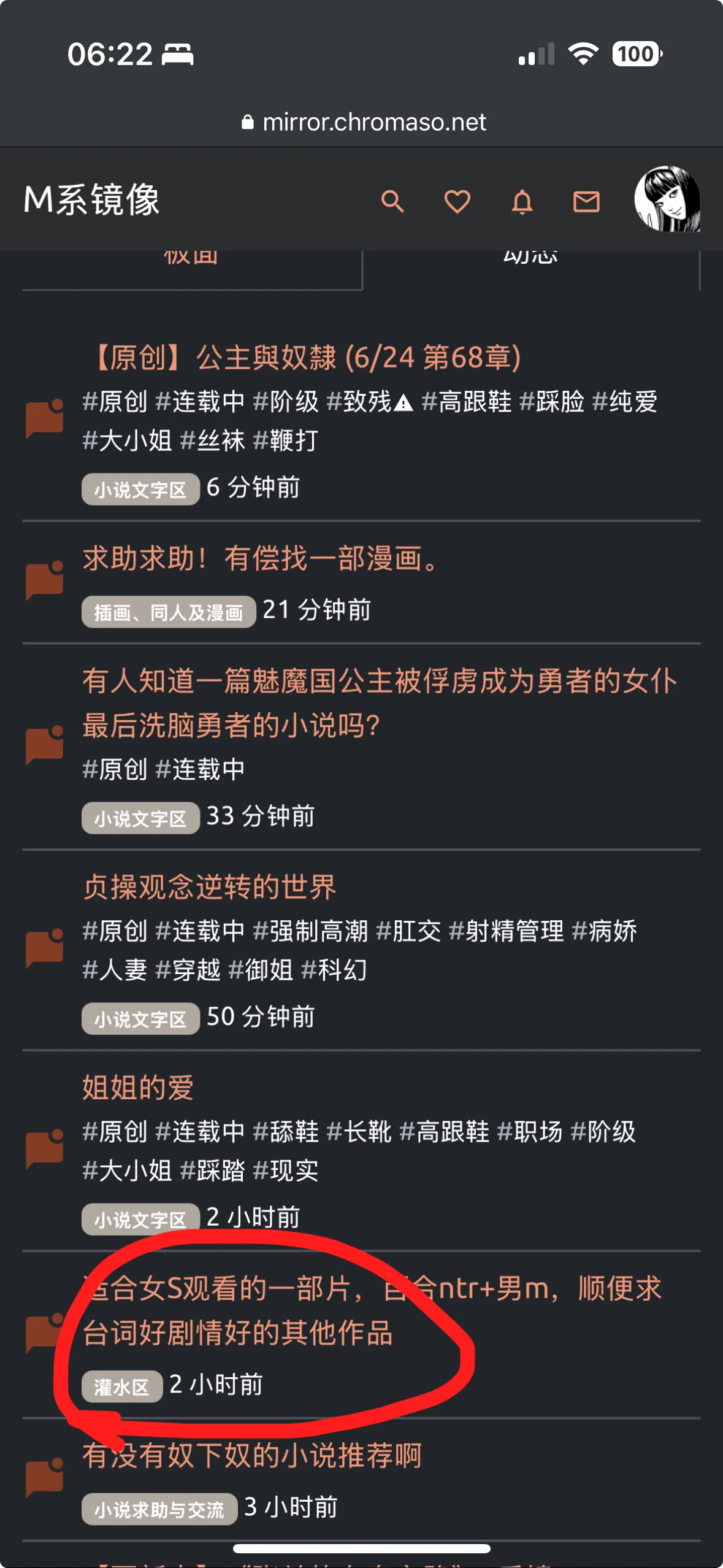
Task: Open the messages envelope icon
Action: 586,201
